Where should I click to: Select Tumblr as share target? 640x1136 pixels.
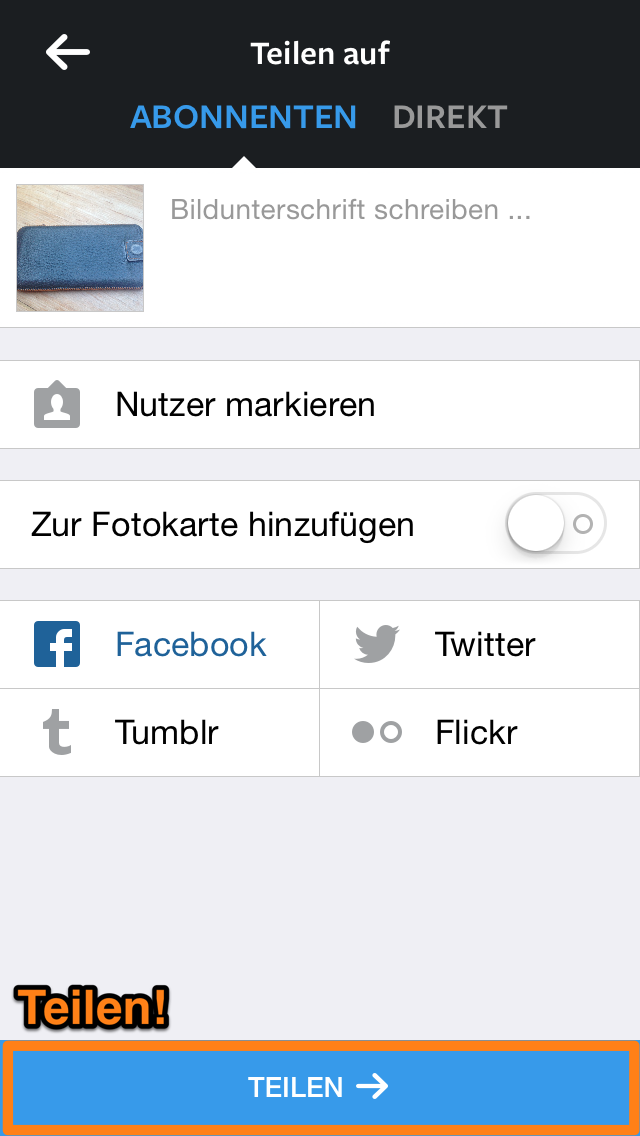point(160,732)
